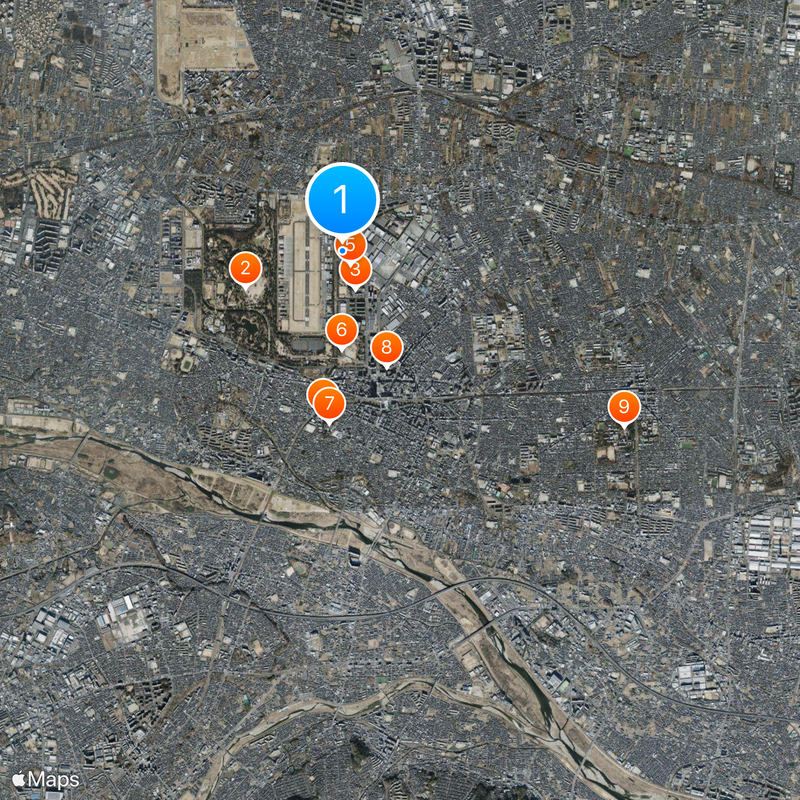Open map pin number 3
800x800 pixels.
(356, 270)
